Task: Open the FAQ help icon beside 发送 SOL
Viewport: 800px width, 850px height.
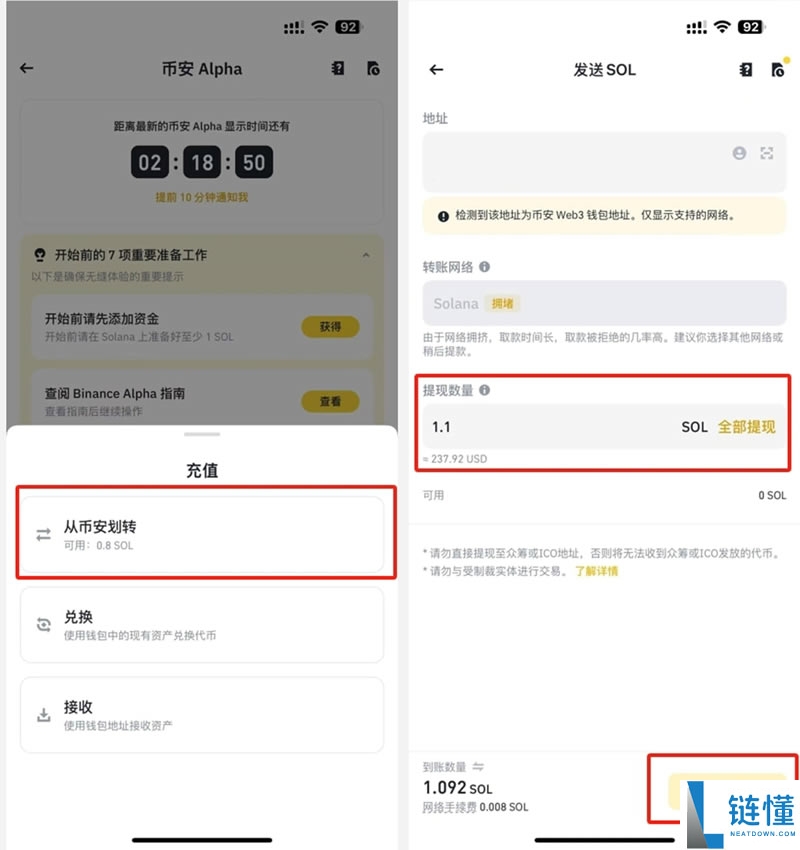Action: pos(745,69)
